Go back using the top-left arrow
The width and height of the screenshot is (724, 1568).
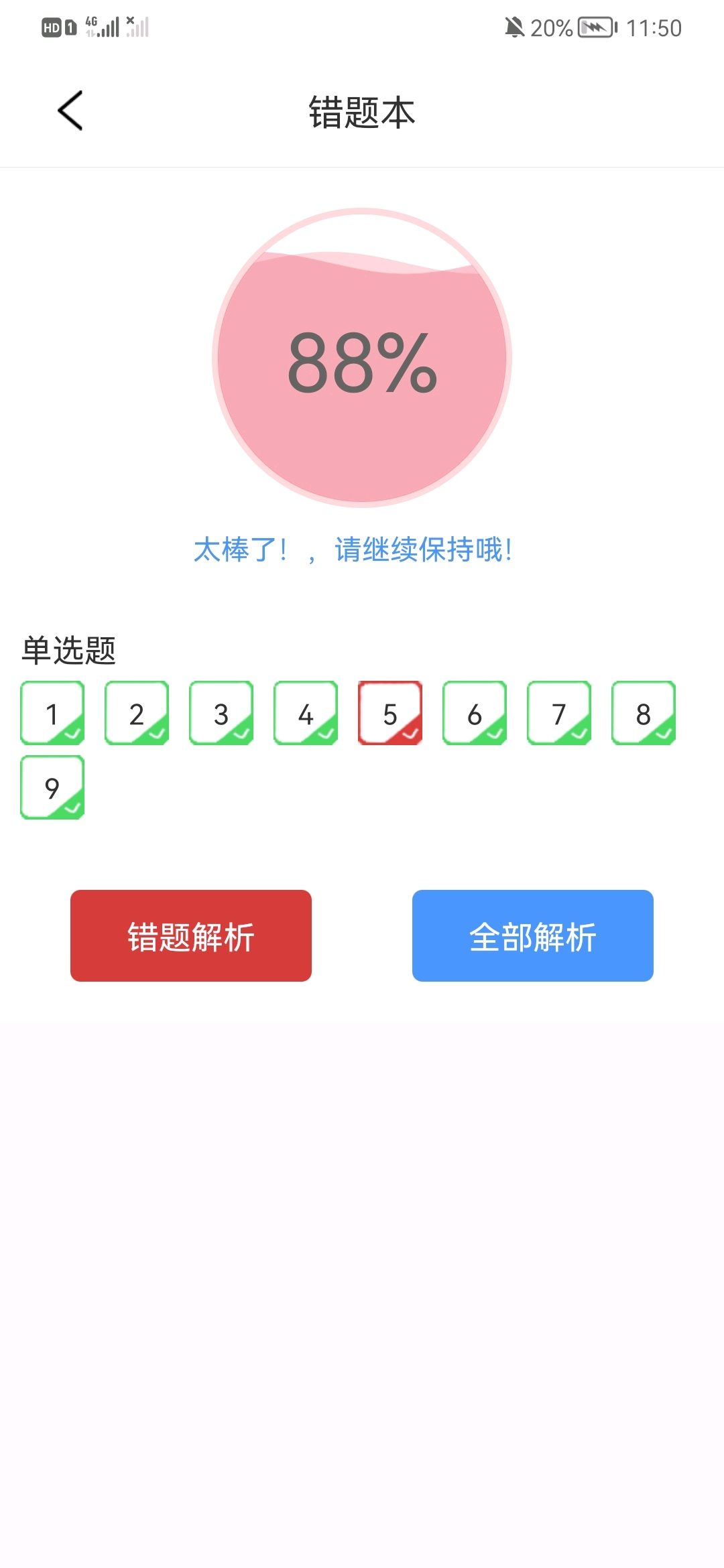pos(70,111)
